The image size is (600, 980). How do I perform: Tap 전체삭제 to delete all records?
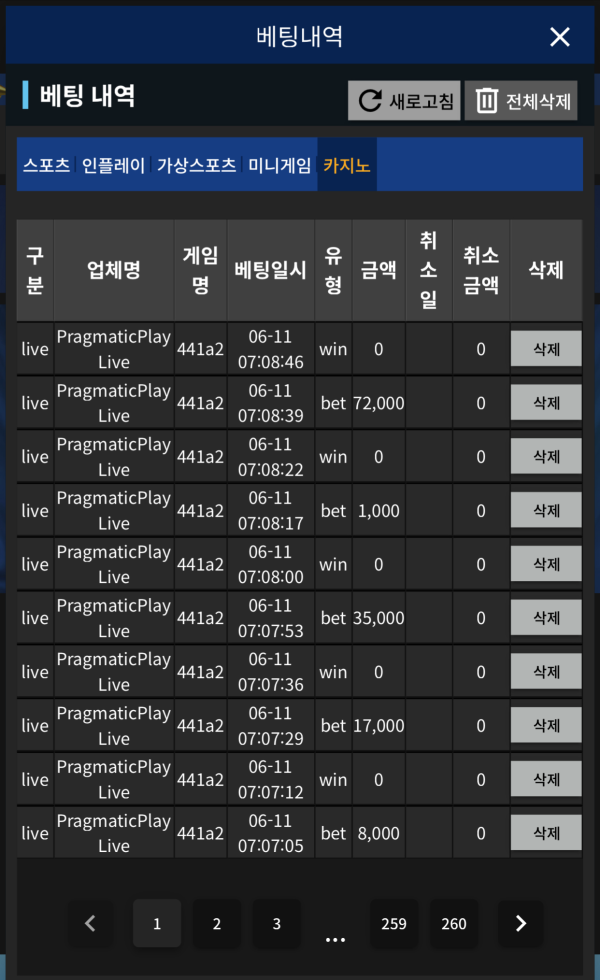(521, 101)
